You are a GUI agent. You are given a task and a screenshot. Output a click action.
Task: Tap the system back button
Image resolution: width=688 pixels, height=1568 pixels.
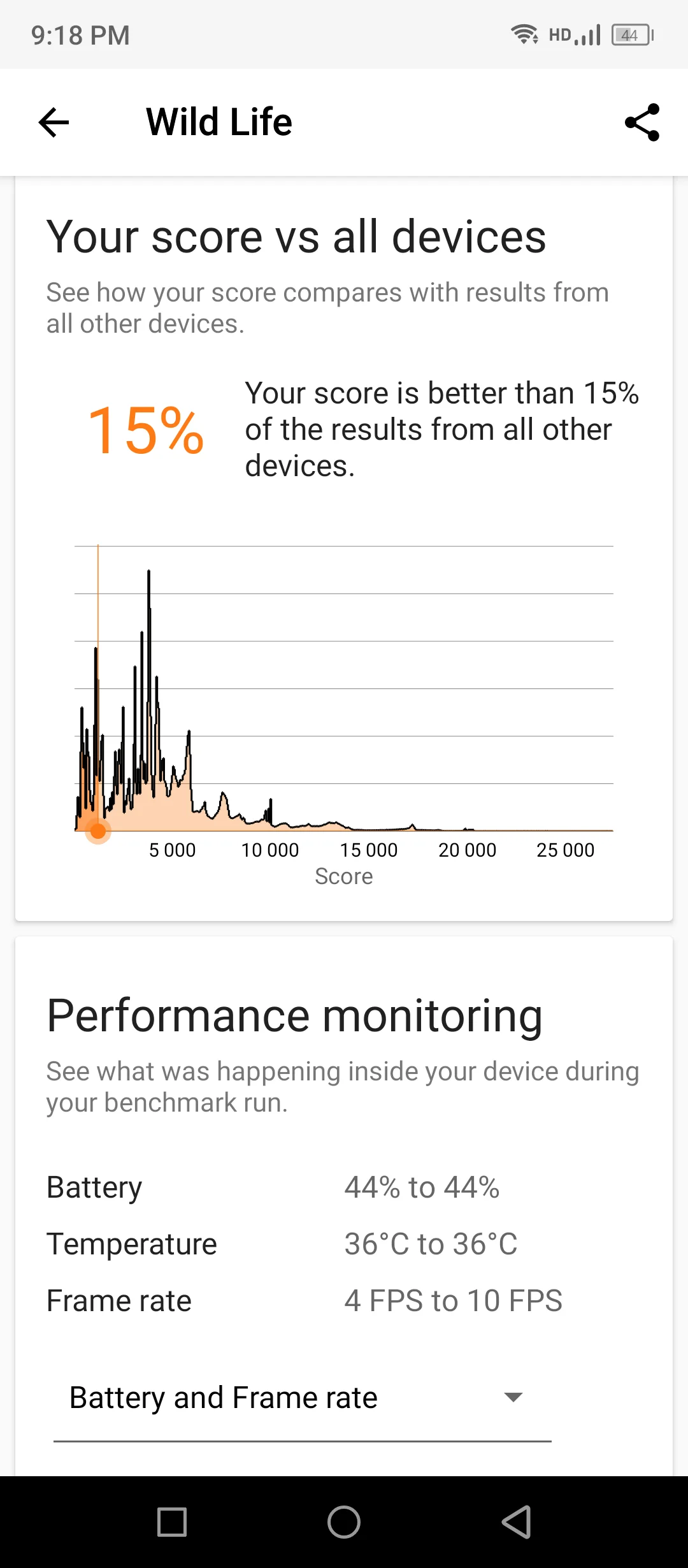coord(516,1521)
